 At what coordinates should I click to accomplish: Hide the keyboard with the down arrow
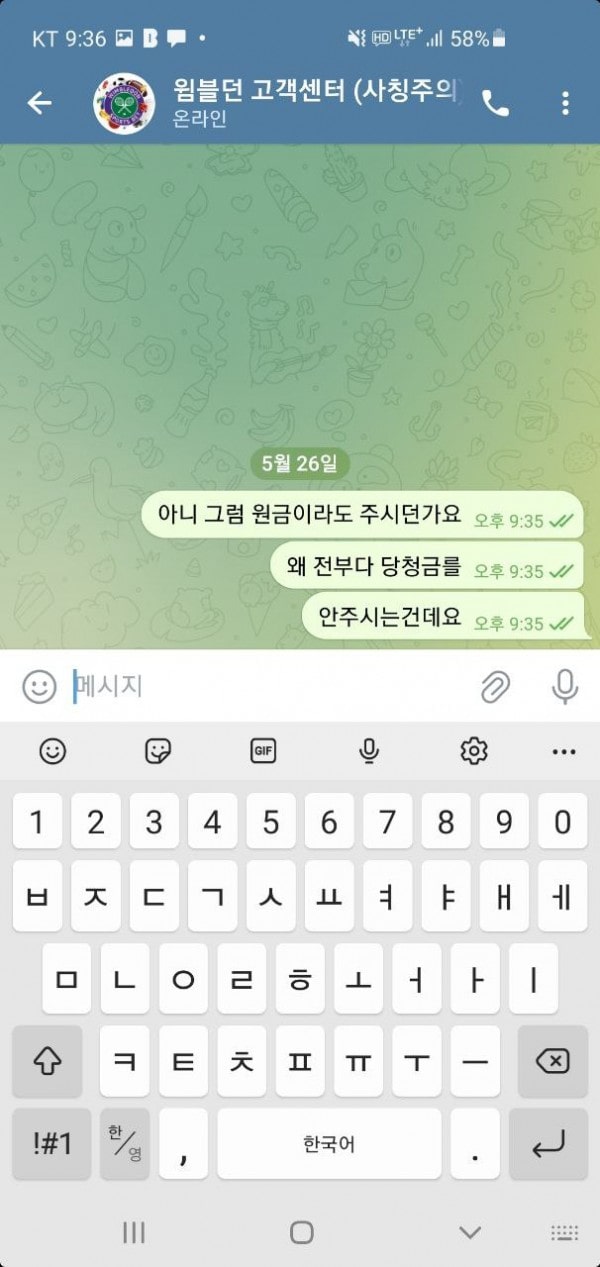(x=469, y=1232)
